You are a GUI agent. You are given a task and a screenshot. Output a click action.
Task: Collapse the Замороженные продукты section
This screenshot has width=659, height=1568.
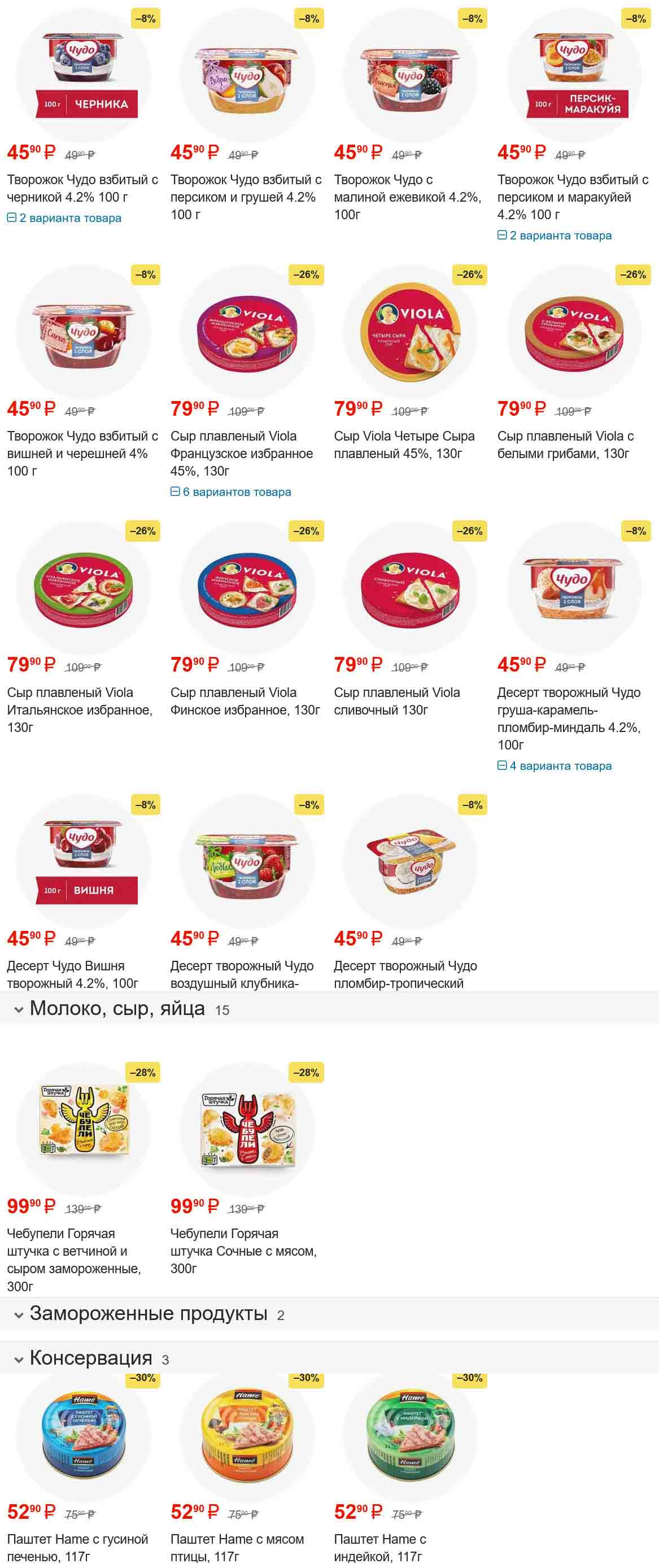point(19,1316)
